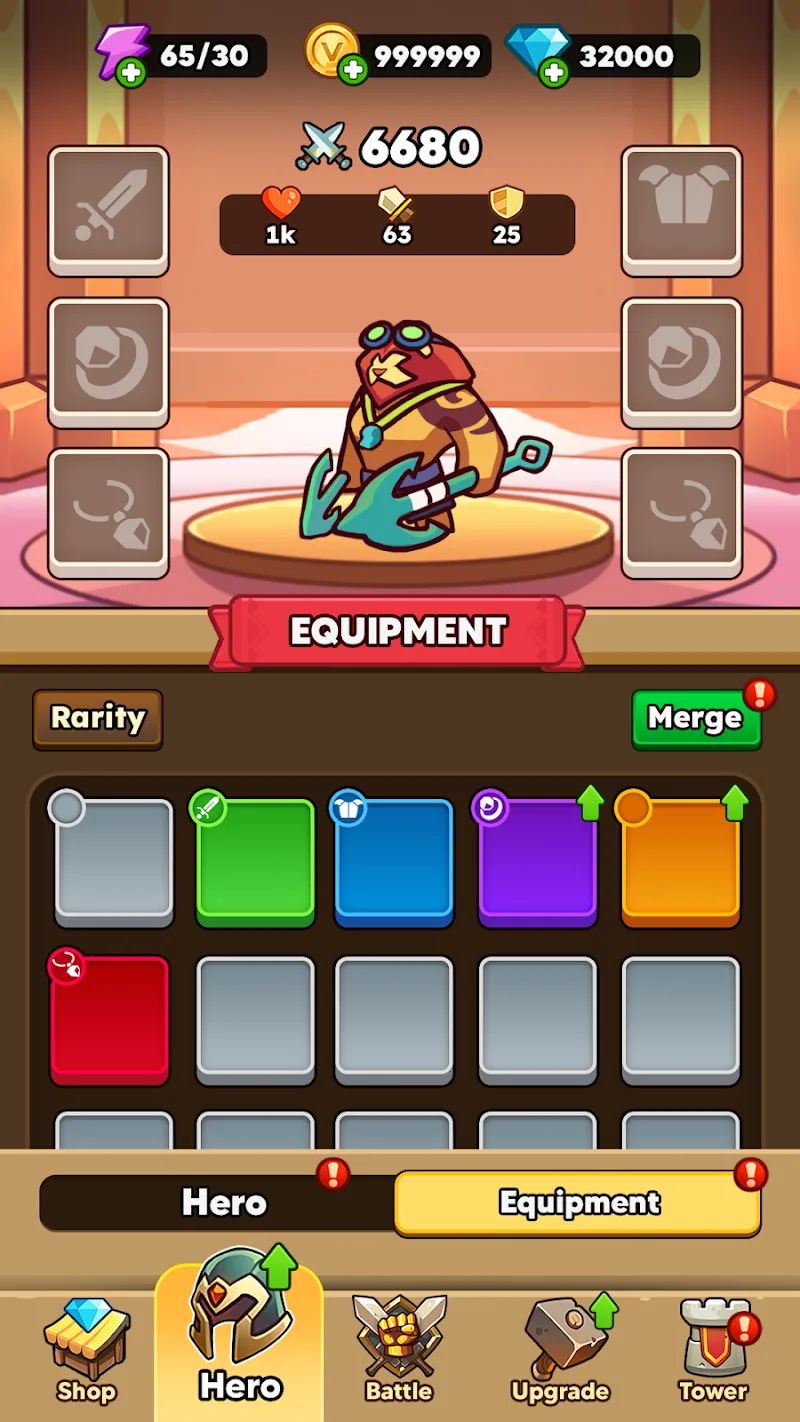Viewport: 800px width, 1422px height.
Task: Add more gold coins
Action: click(352, 70)
